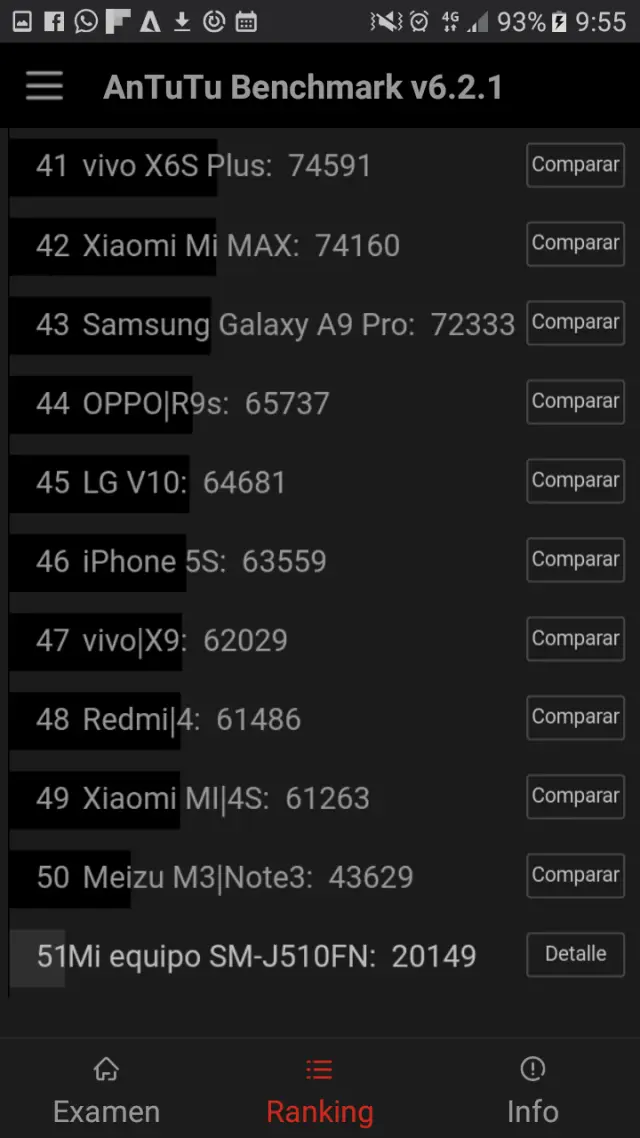Compare with LG V10
Screen dimensions: 640x1138
pyautogui.click(x=575, y=481)
